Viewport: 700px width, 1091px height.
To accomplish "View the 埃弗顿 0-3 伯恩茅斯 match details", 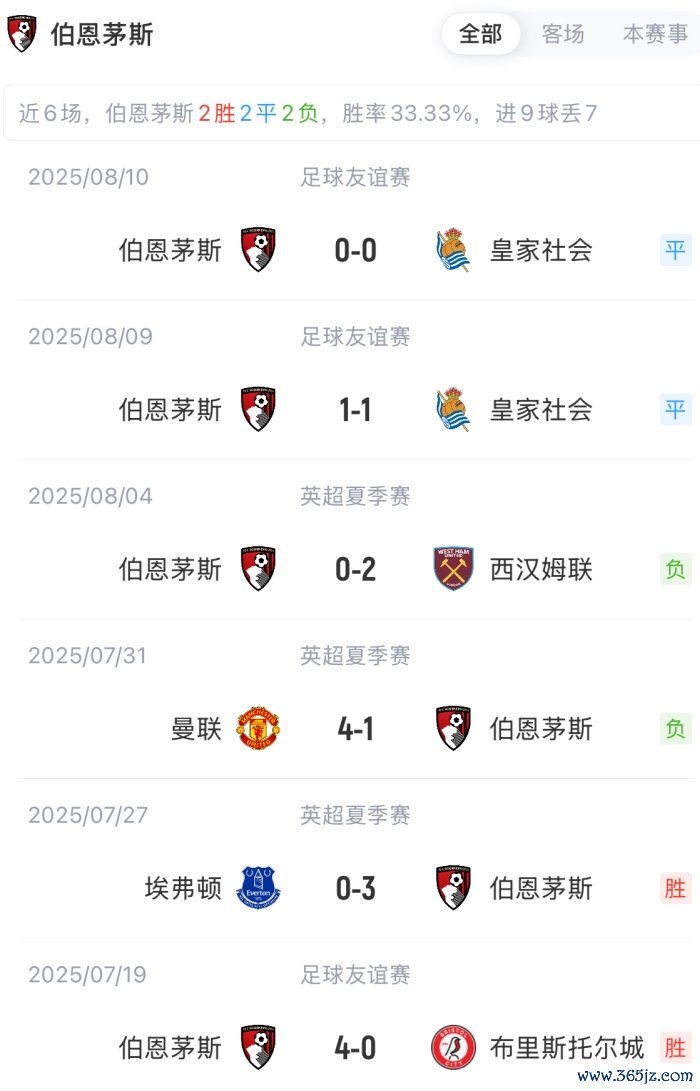I will (355, 888).
